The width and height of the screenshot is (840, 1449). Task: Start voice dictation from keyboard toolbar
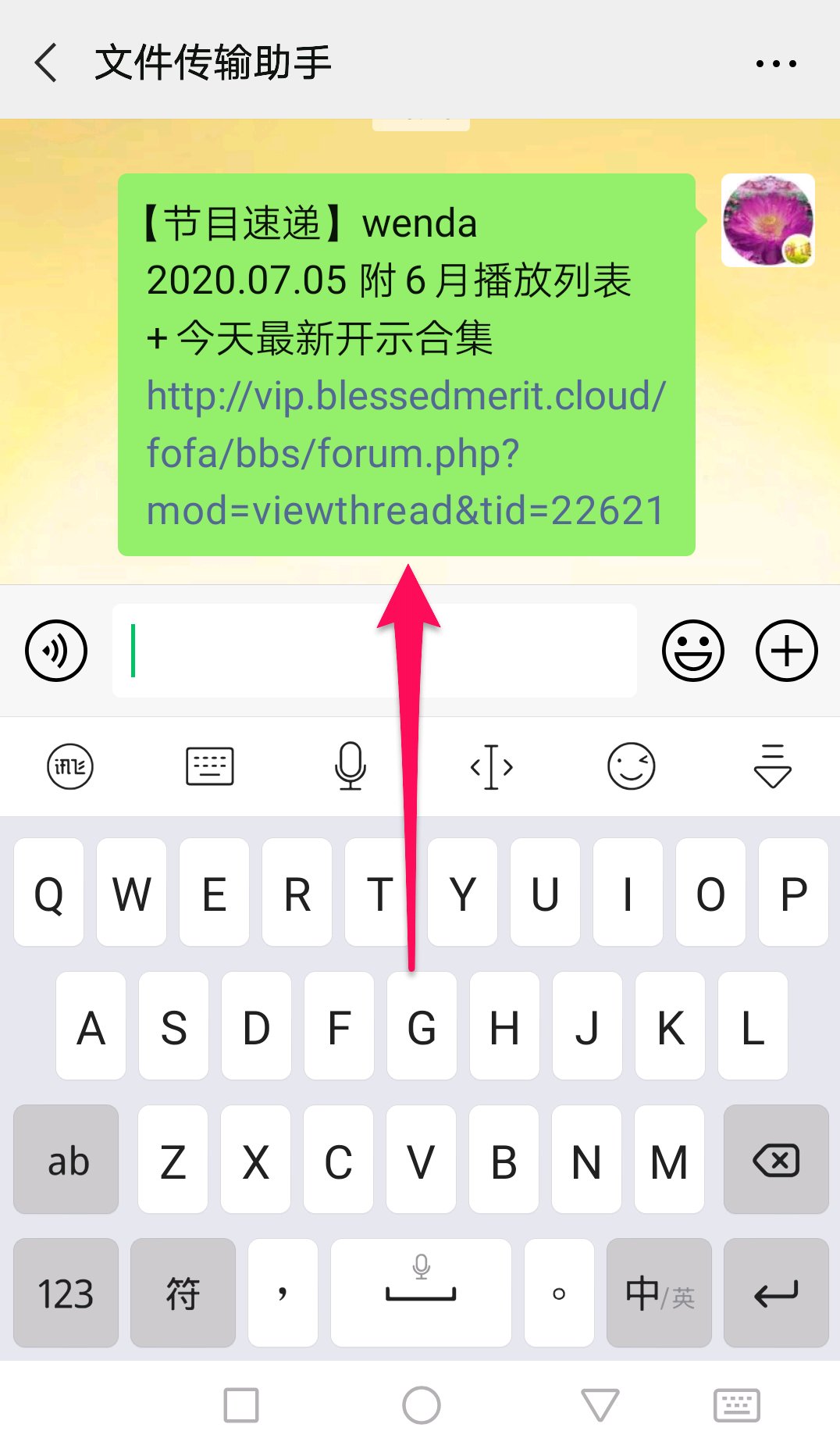pos(351,766)
